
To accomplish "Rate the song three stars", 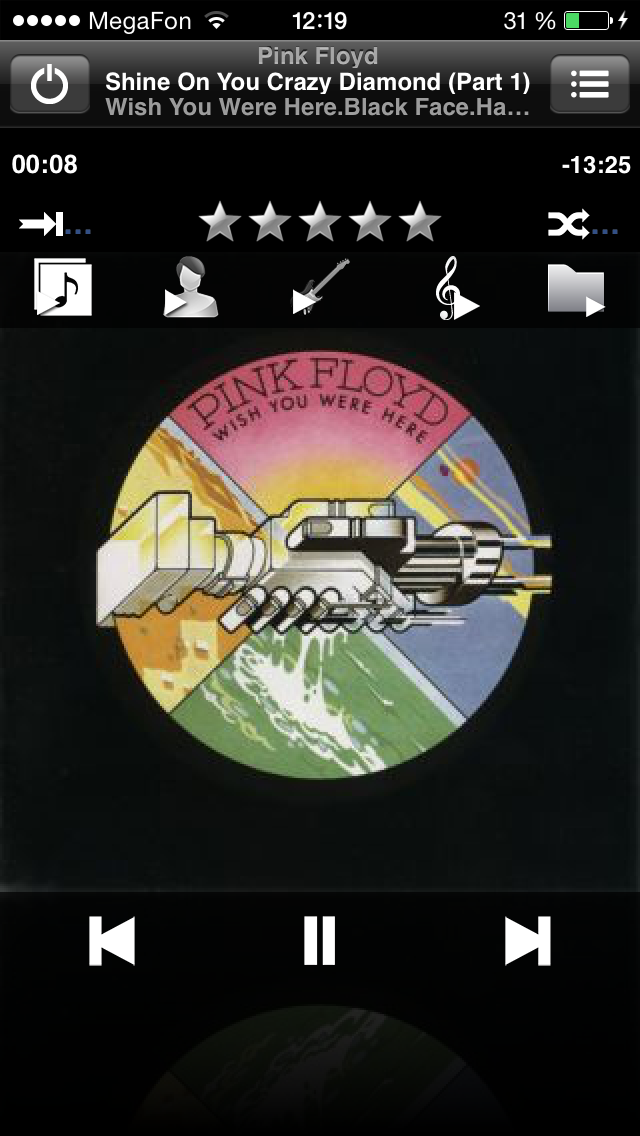I will 320,222.
